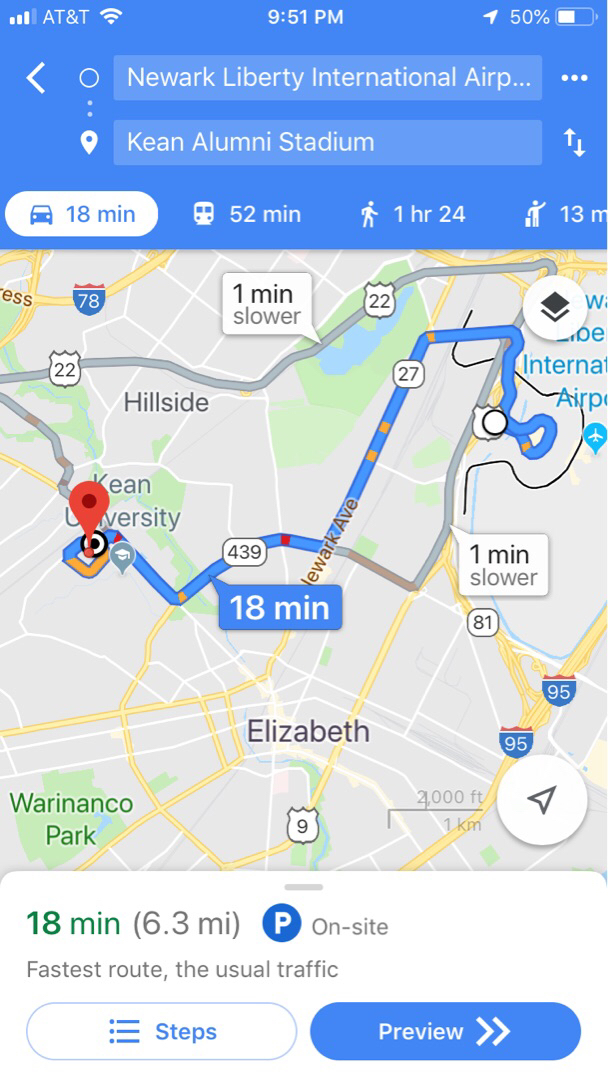Open the three-dot overflow menu
The height and width of the screenshot is (1080, 608).
(574, 77)
